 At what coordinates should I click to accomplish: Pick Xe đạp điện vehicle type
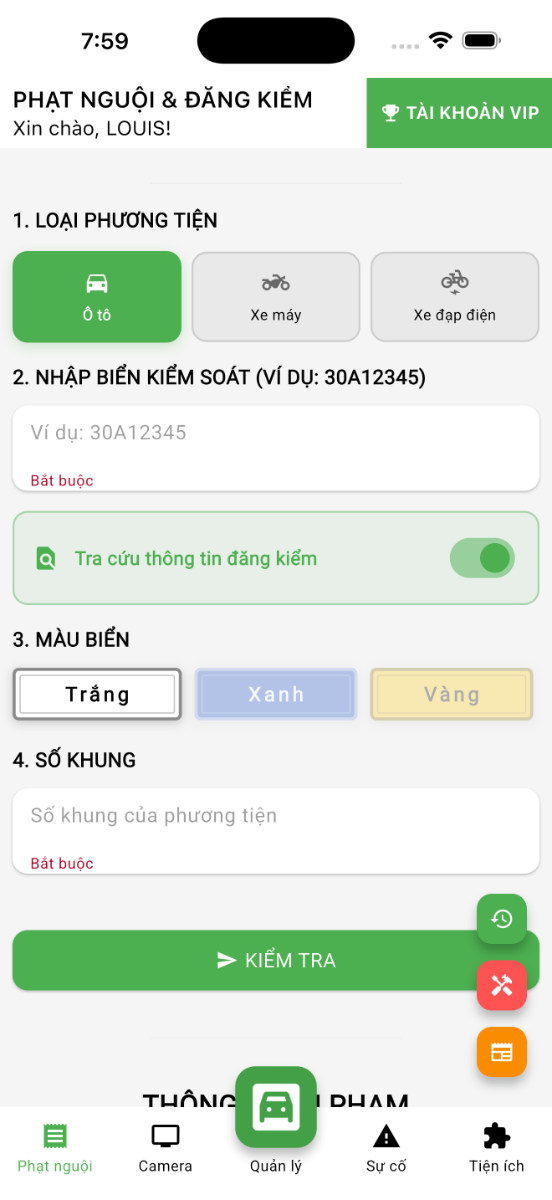point(455,297)
